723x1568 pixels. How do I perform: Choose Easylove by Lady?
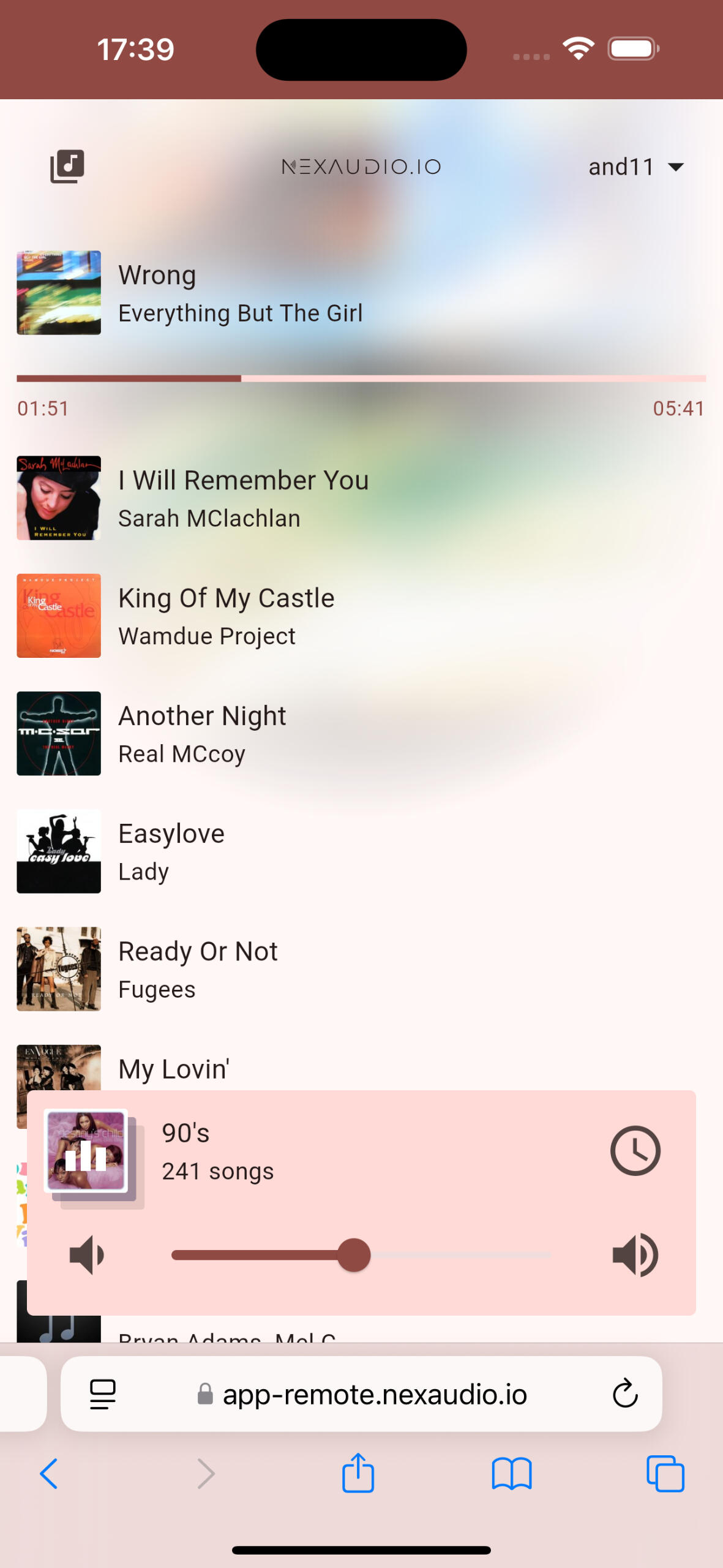pos(171,851)
